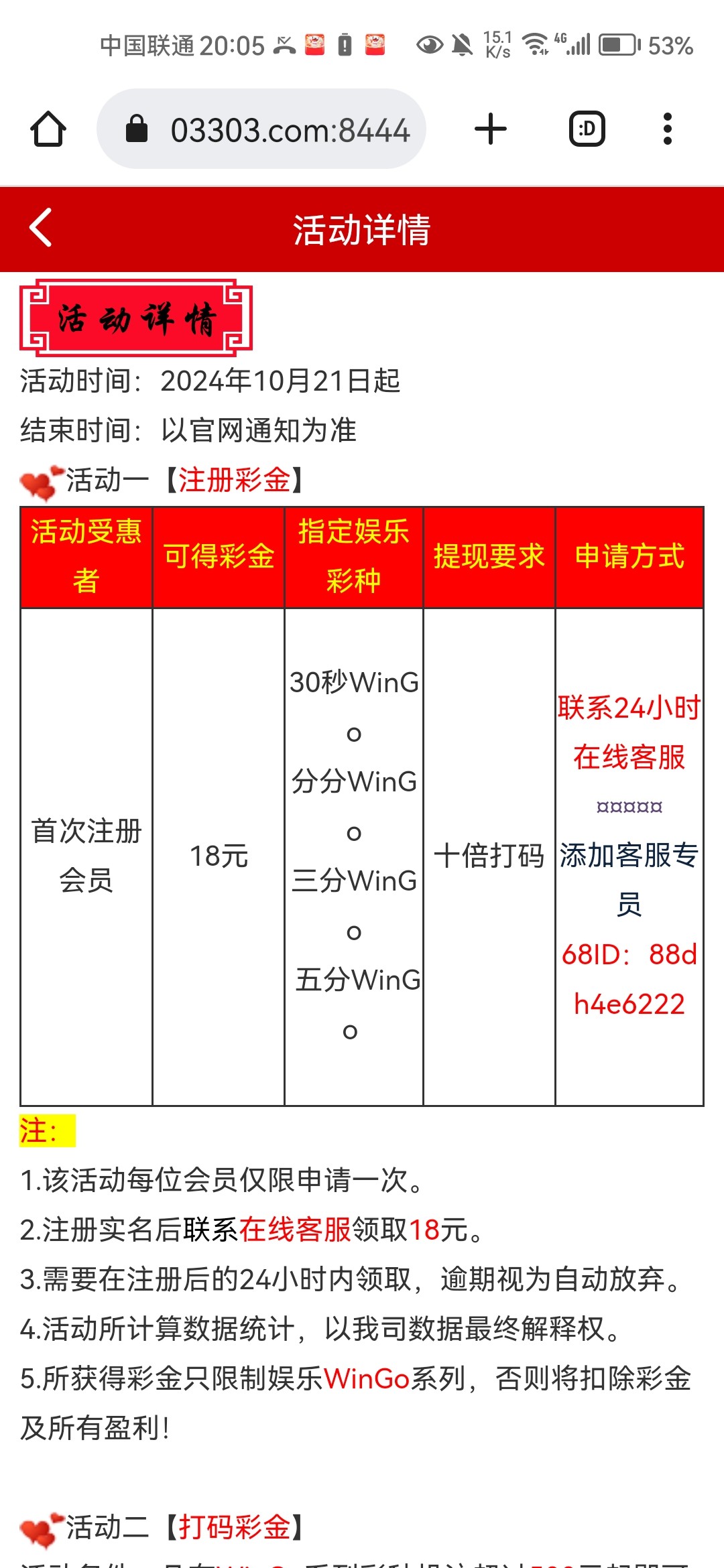Open the browser tab switcher
The height and width of the screenshot is (1568, 724).
tap(587, 129)
